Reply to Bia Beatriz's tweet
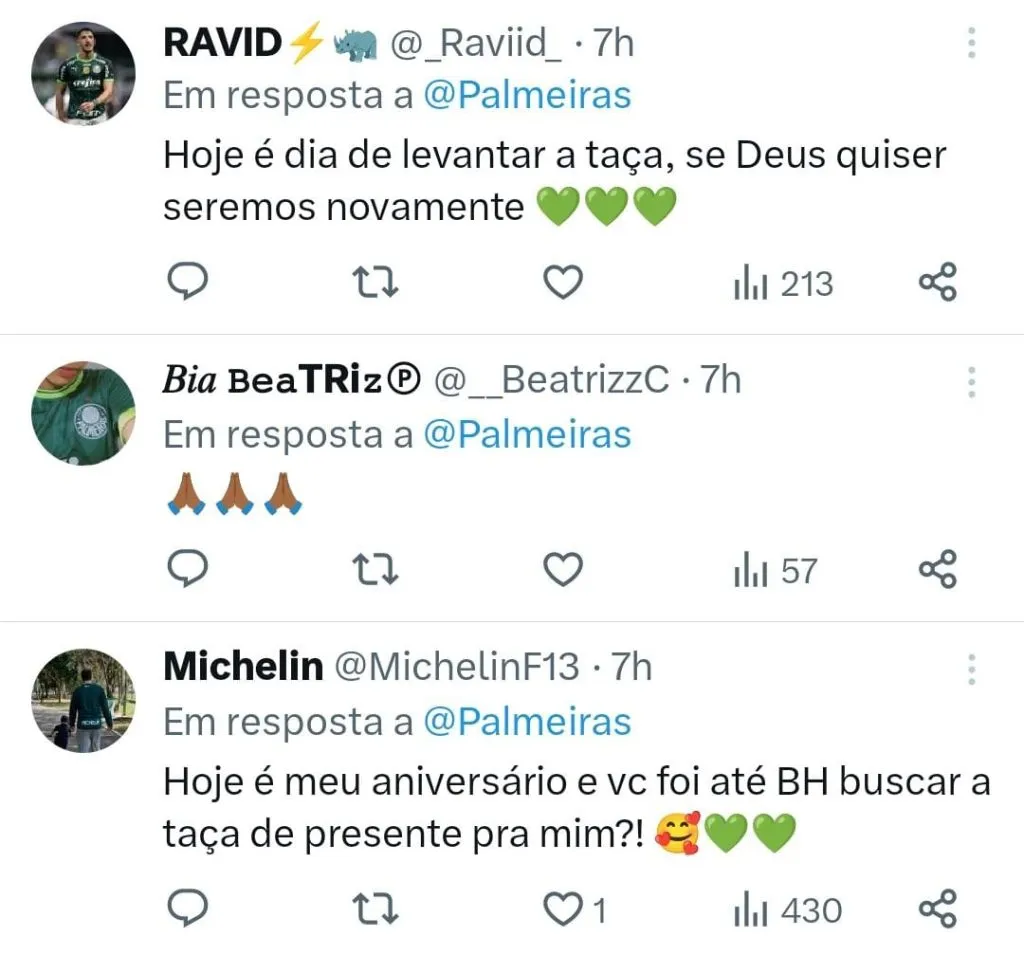 click(185, 571)
